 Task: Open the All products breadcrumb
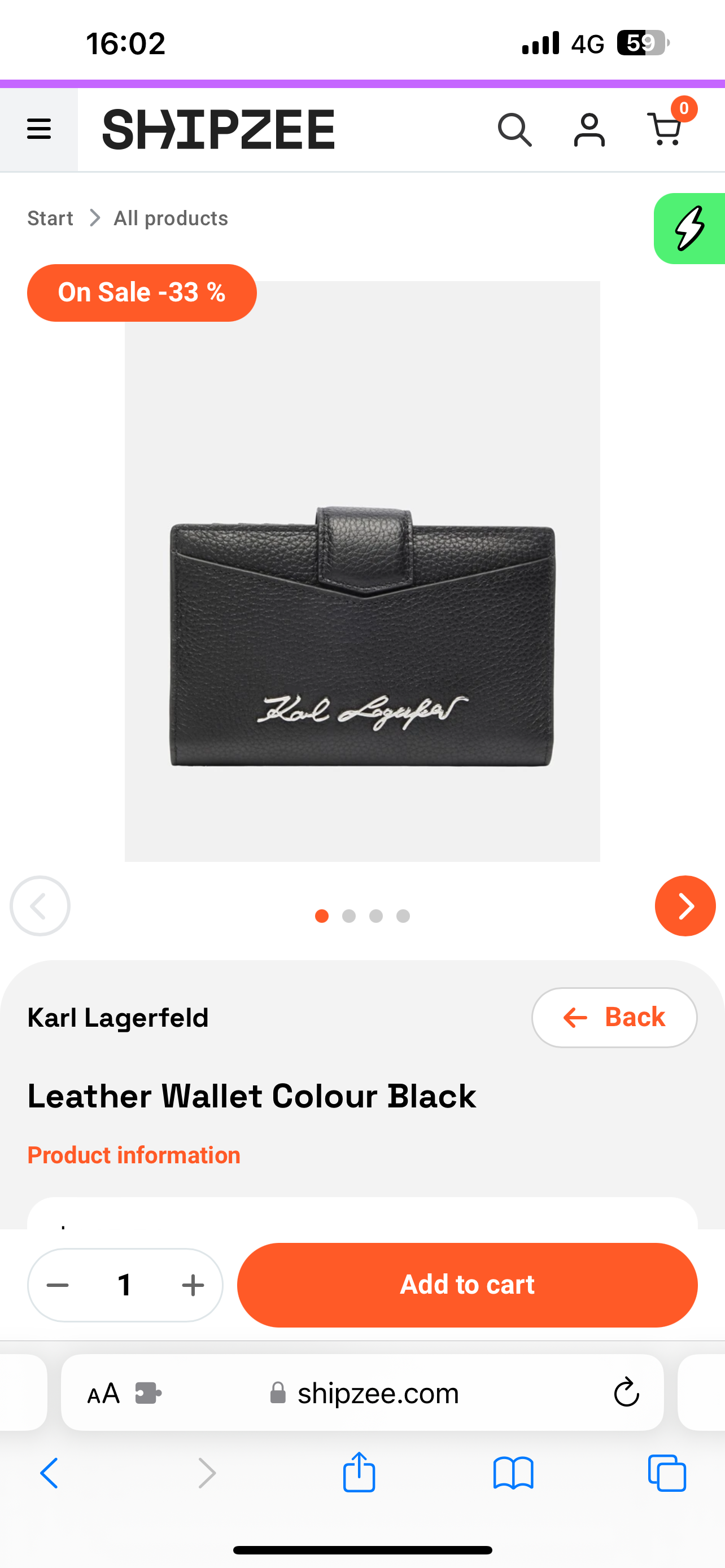[171, 218]
